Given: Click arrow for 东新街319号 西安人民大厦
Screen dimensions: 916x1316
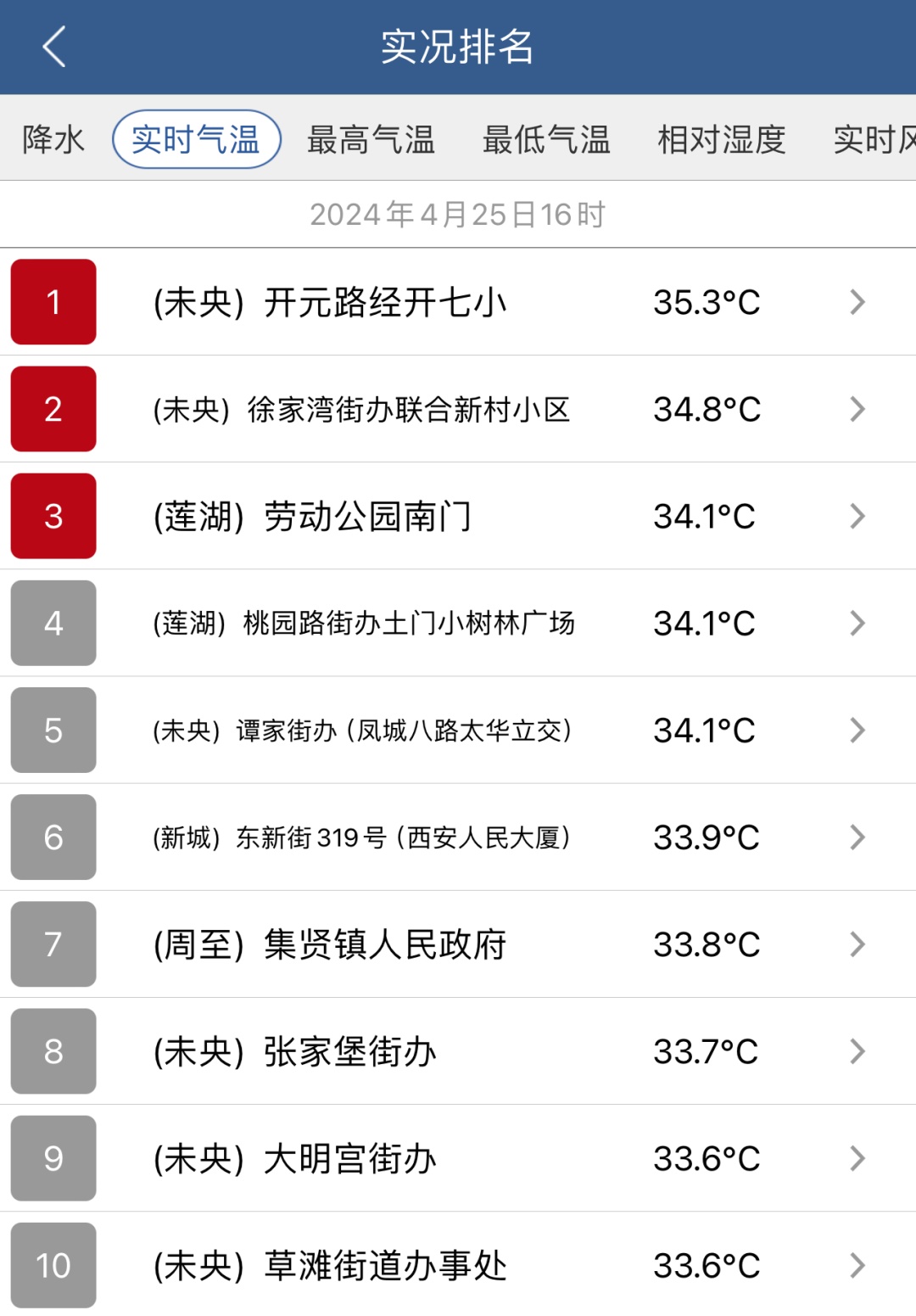Looking at the screenshot, I should click(856, 837).
